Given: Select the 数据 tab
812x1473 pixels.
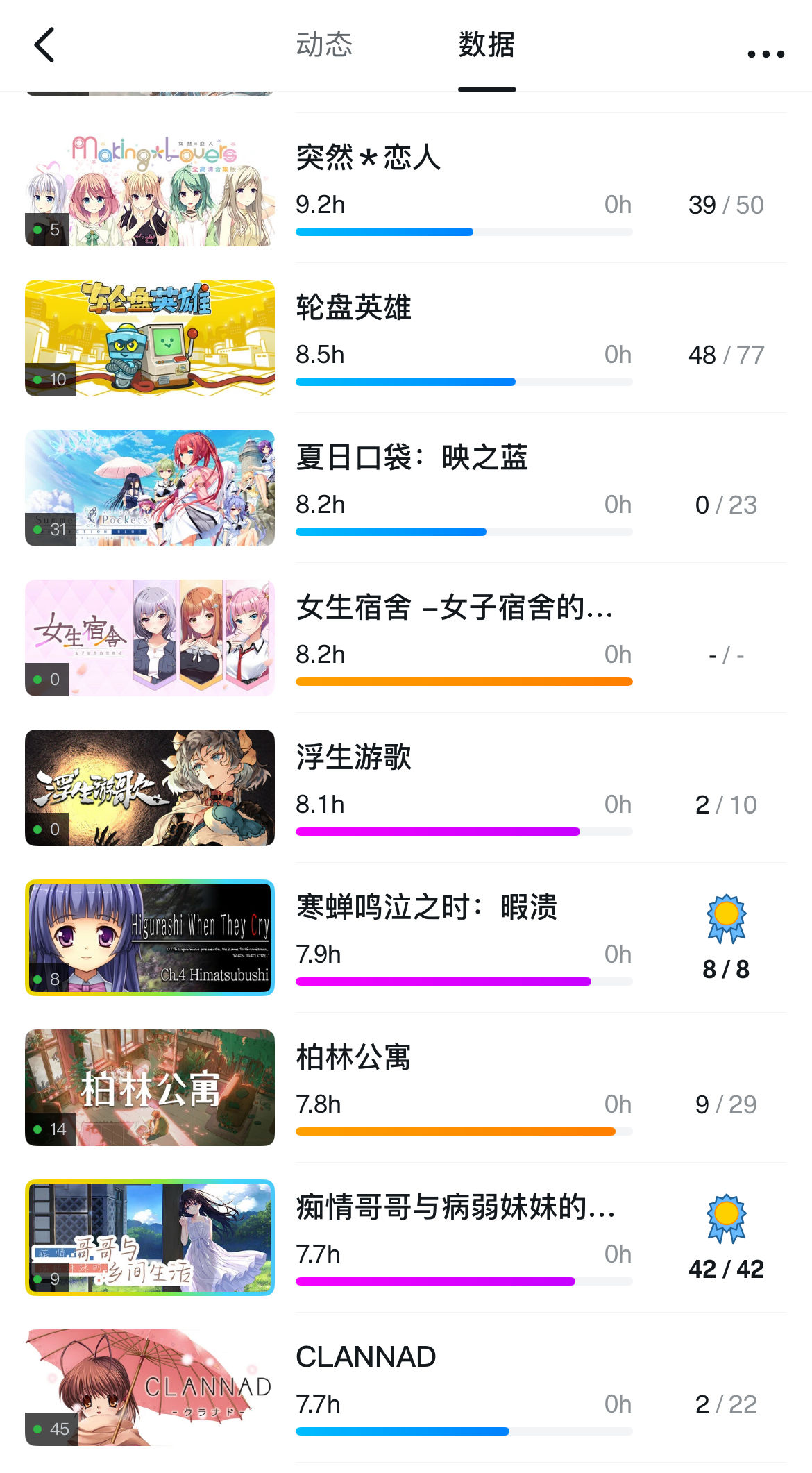Looking at the screenshot, I should pos(487,45).
